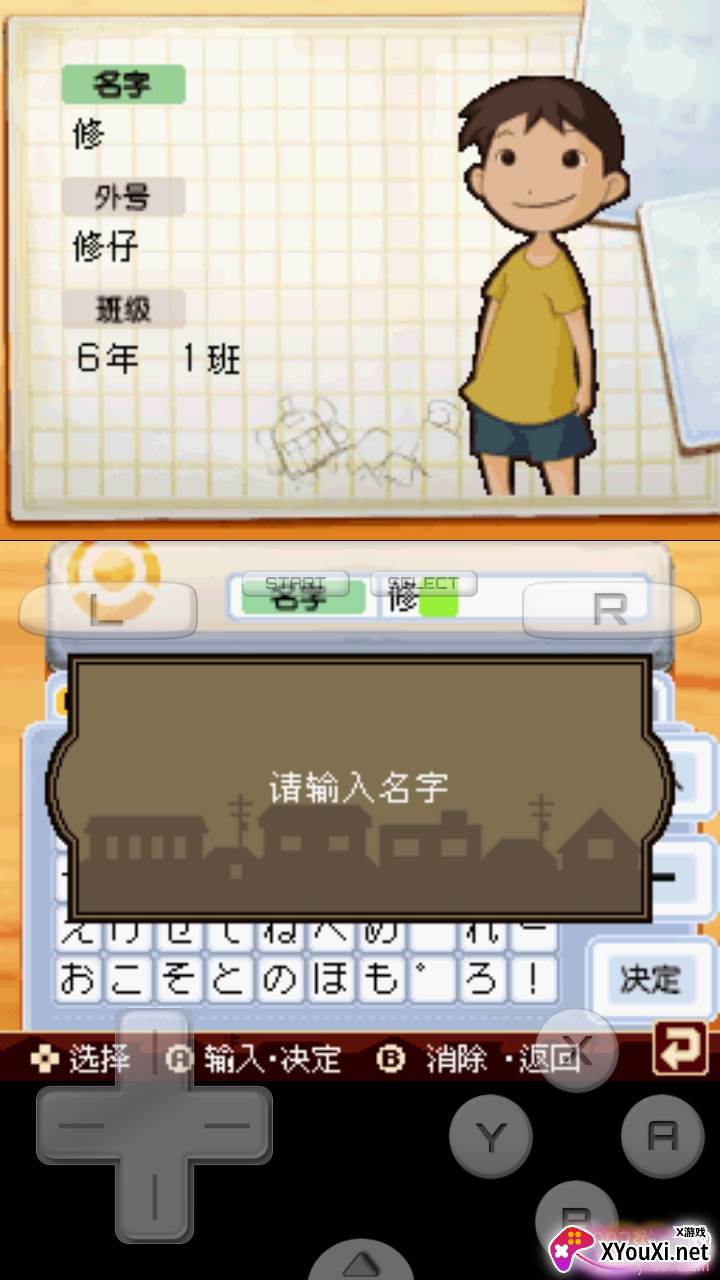Tap the の key on the keyboard
The width and height of the screenshot is (720, 1280).
(280, 980)
